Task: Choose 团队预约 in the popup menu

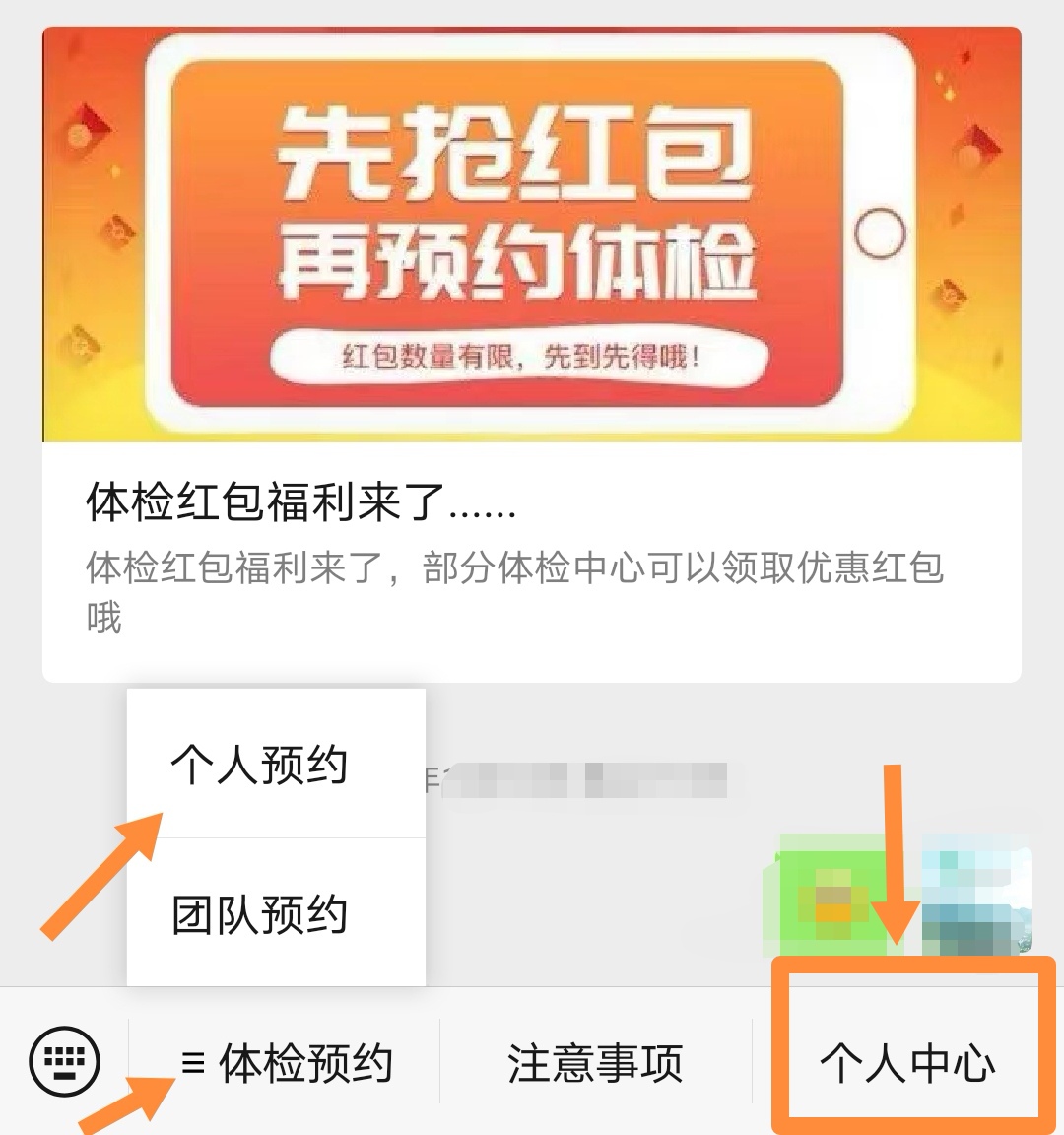Action: [x=276, y=912]
